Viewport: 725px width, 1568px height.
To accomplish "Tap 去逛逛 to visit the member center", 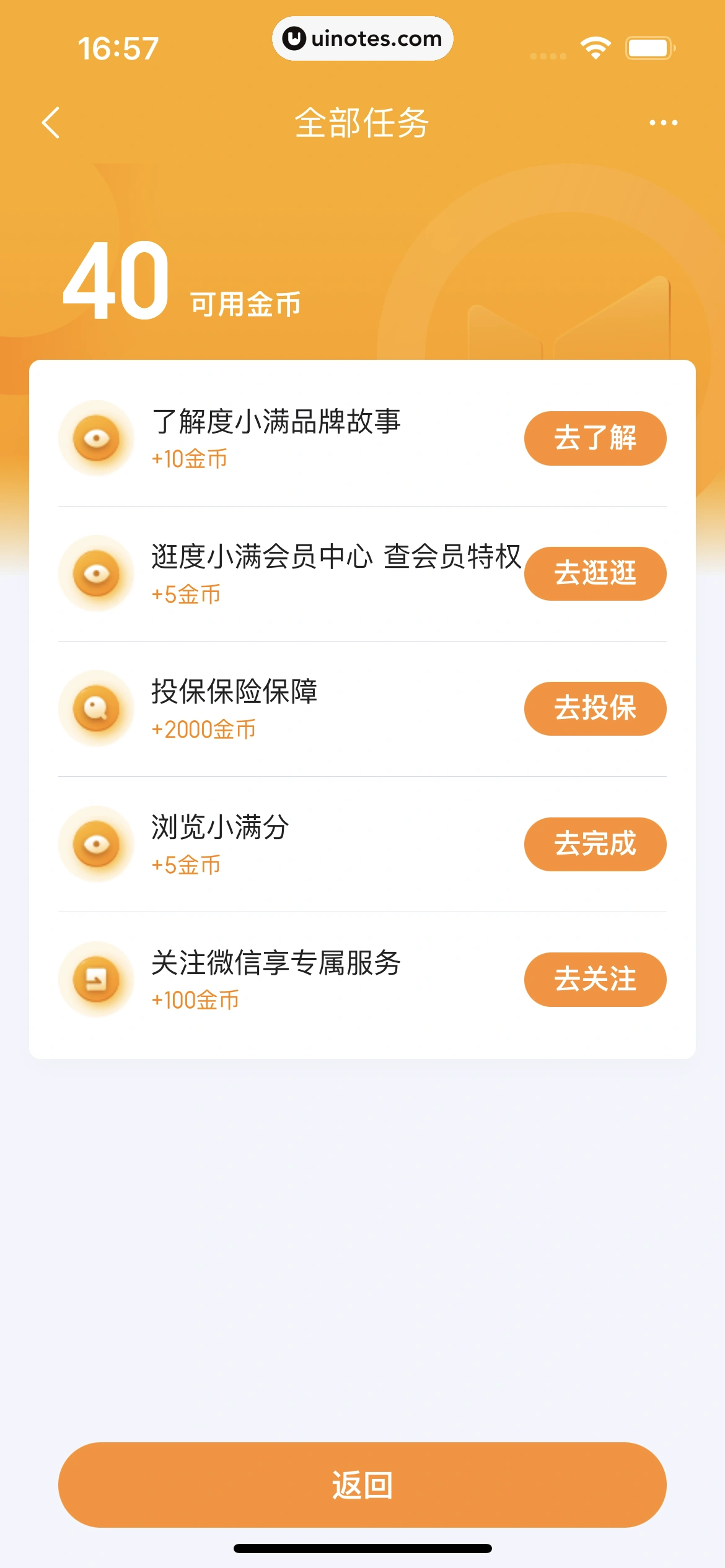I will (594, 573).
